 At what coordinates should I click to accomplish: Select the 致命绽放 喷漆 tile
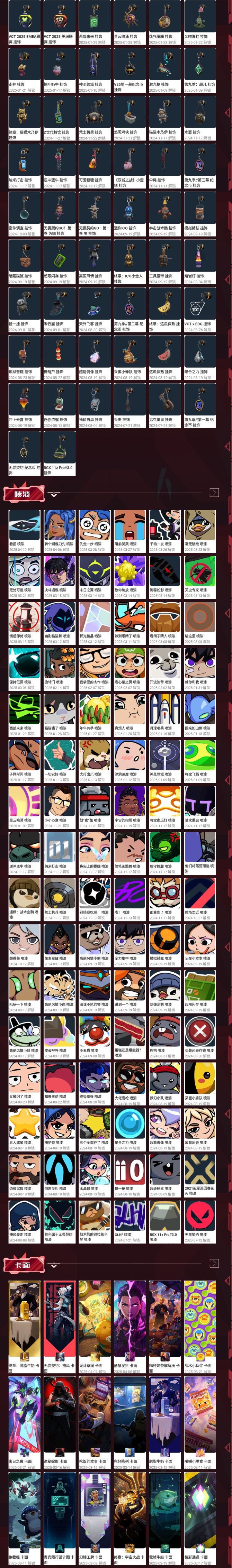coord(130,575)
